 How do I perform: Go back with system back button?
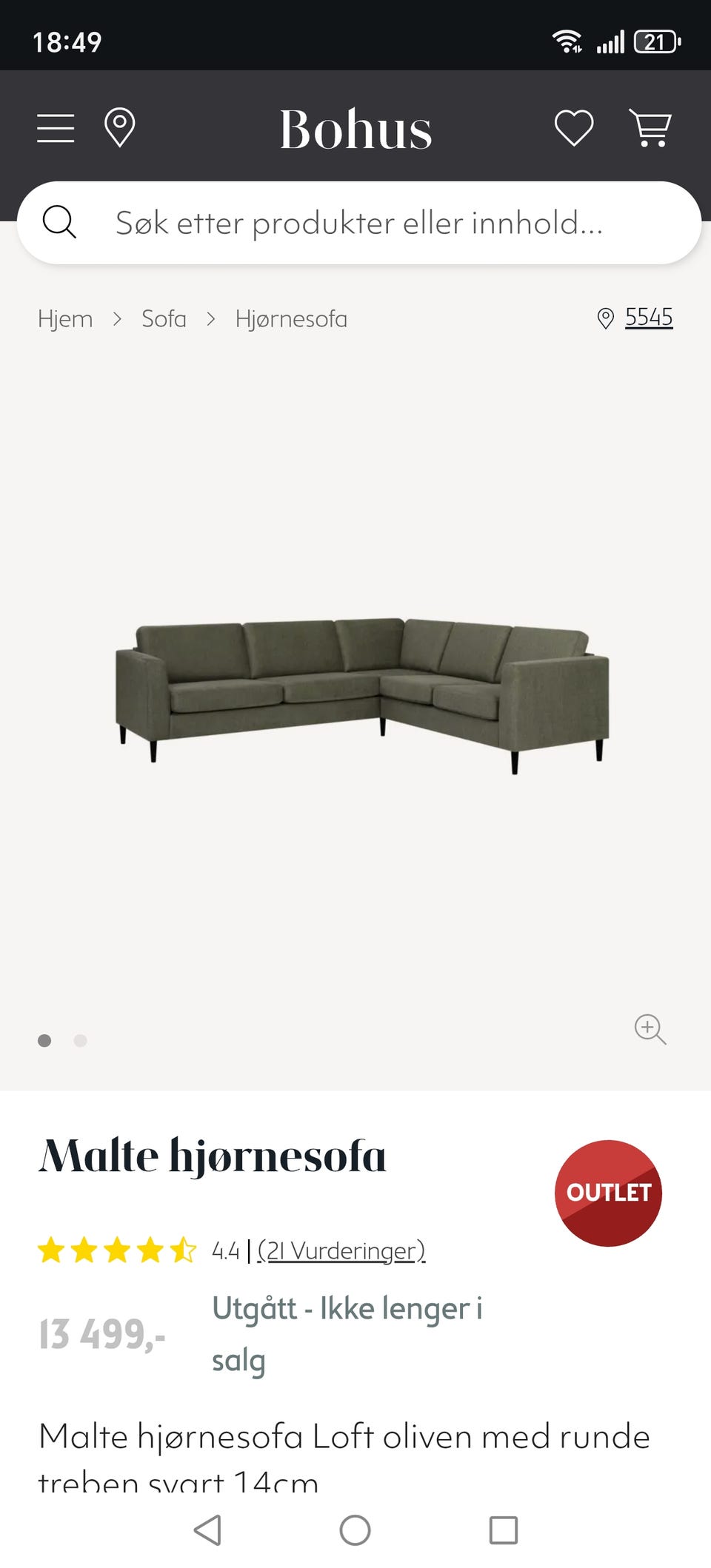(x=207, y=1530)
